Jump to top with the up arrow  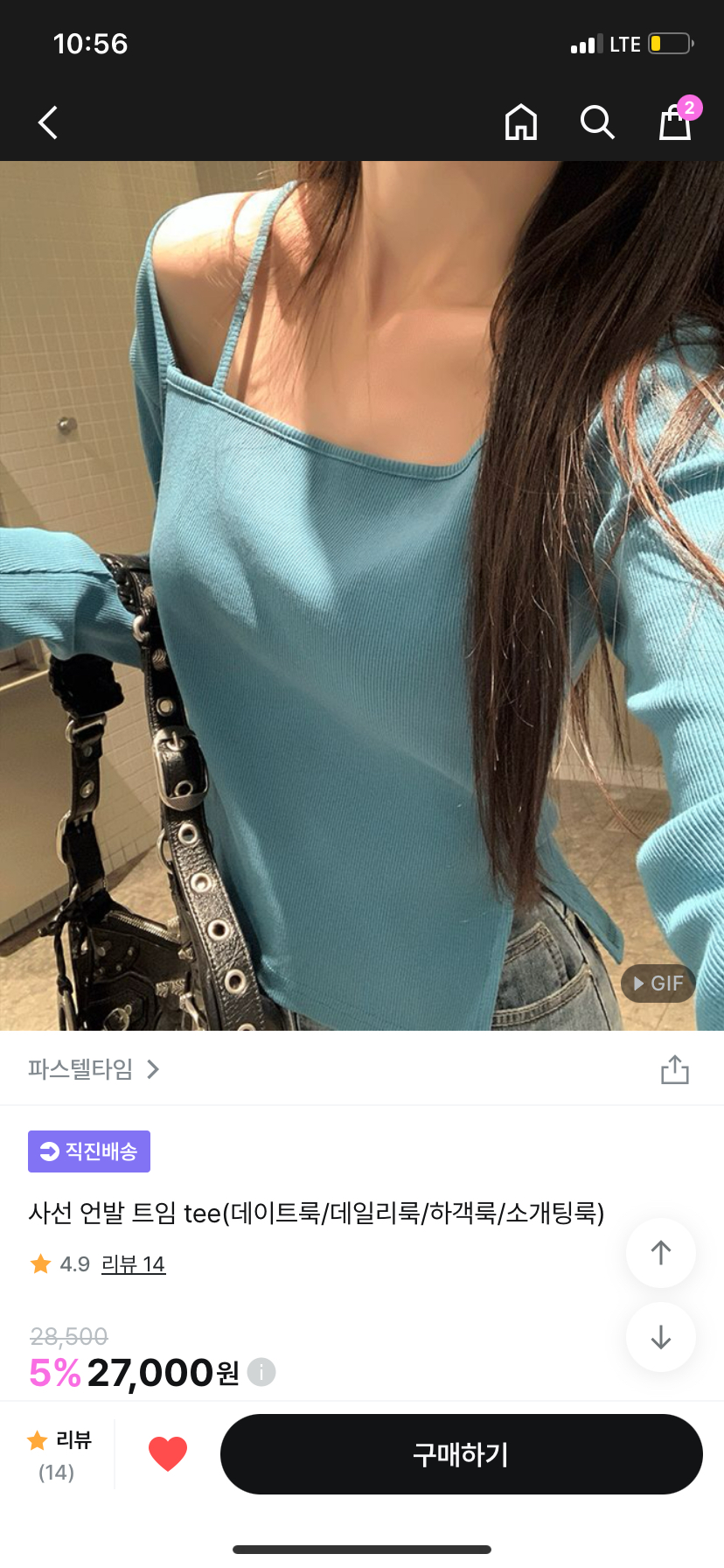click(x=660, y=1253)
